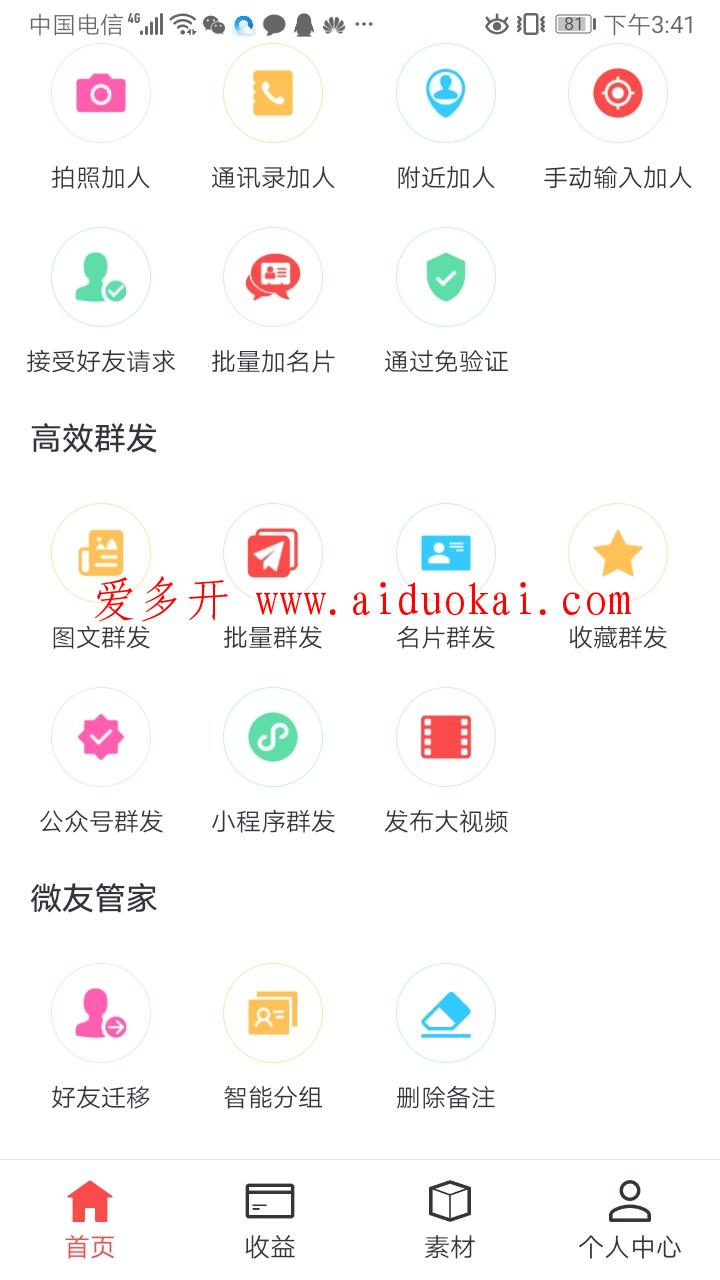Switch to the 素材 tab

click(x=450, y=1220)
